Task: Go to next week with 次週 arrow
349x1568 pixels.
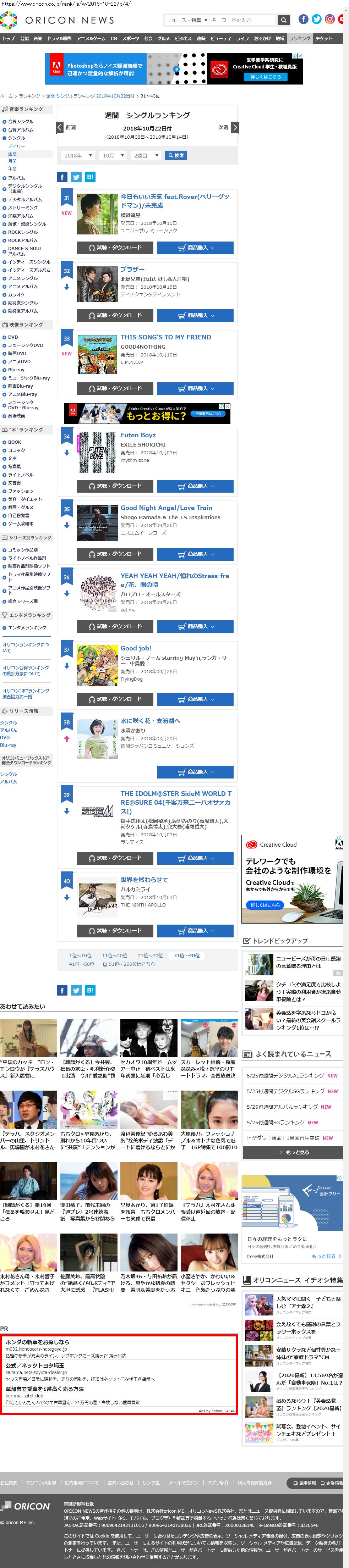Action: click(x=234, y=127)
